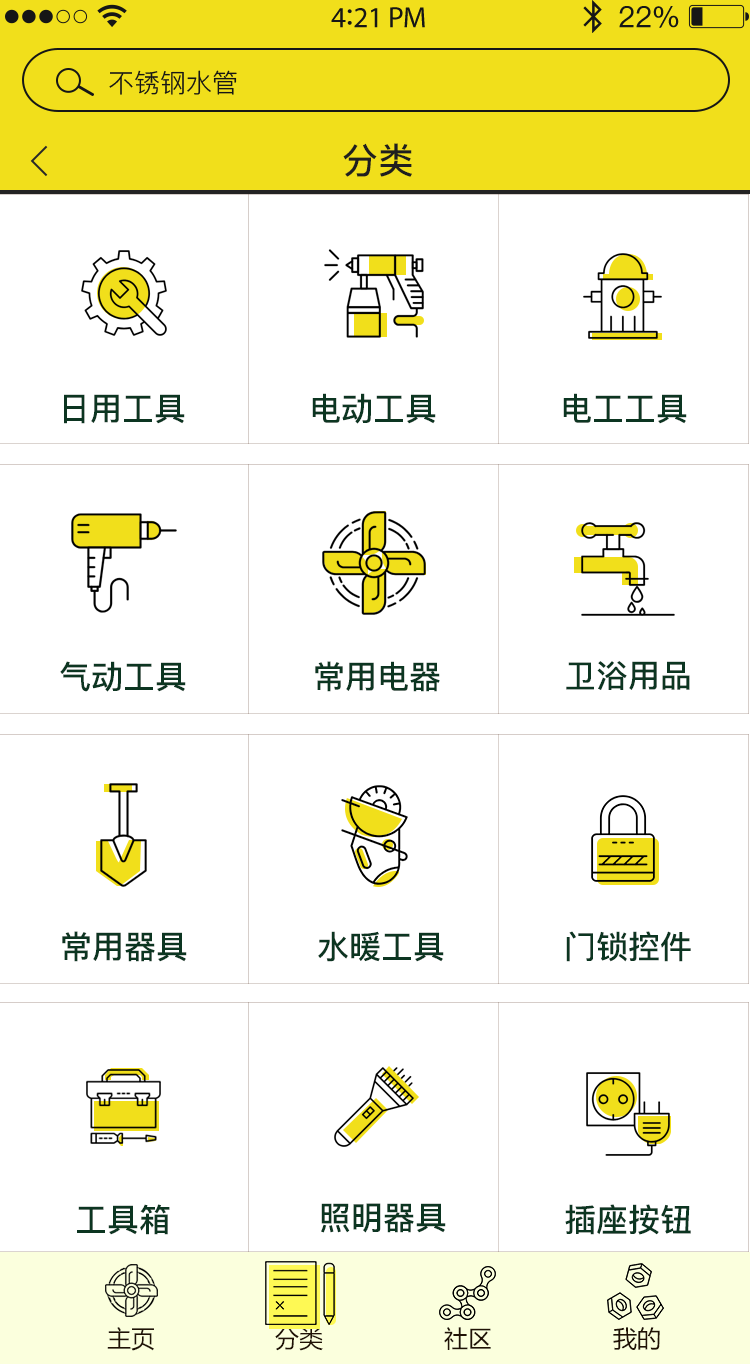The height and width of the screenshot is (1364, 750).
Task: Select the 电工工具 category
Action: pos(623,319)
